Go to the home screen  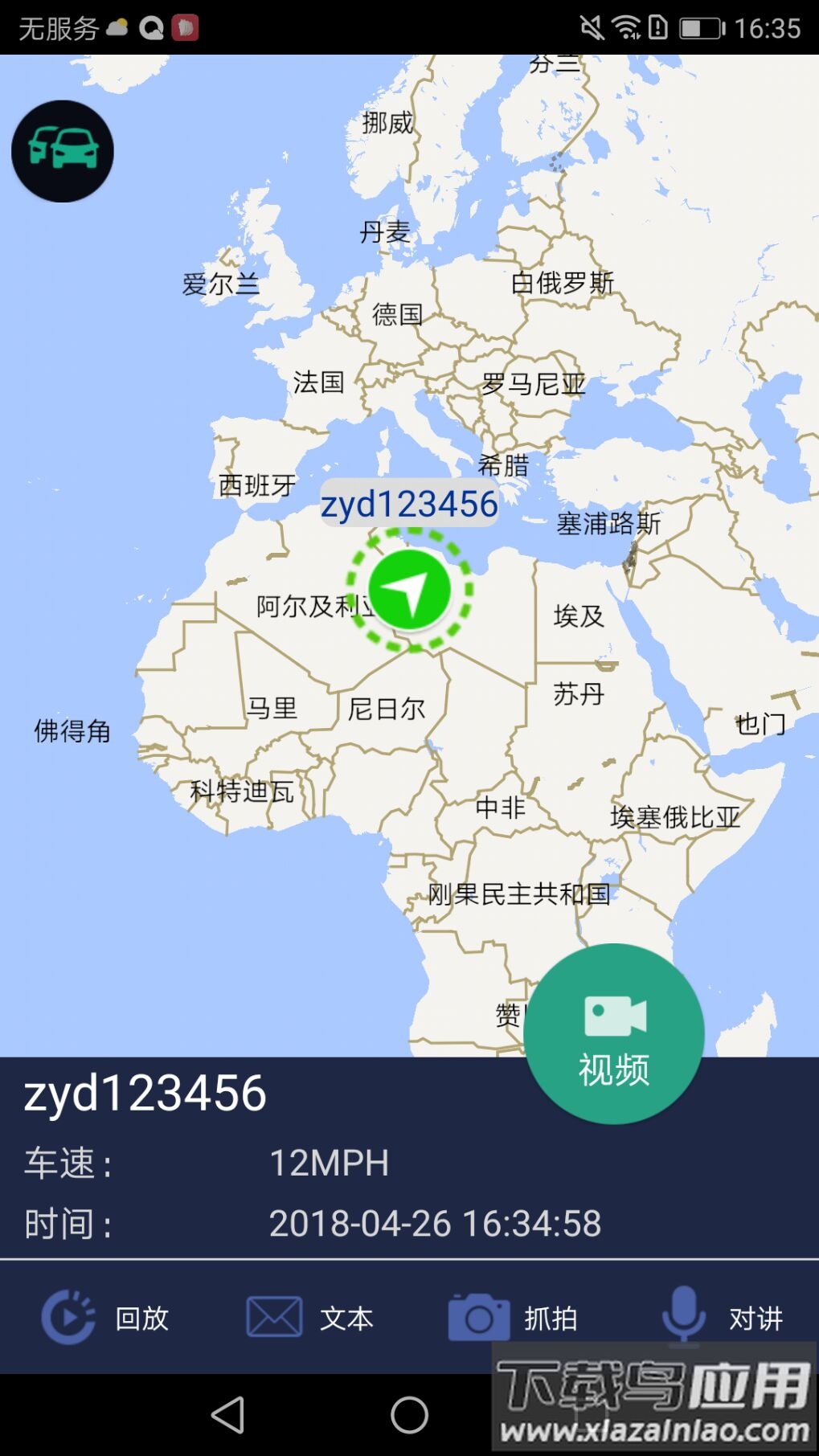click(x=409, y=1414)
